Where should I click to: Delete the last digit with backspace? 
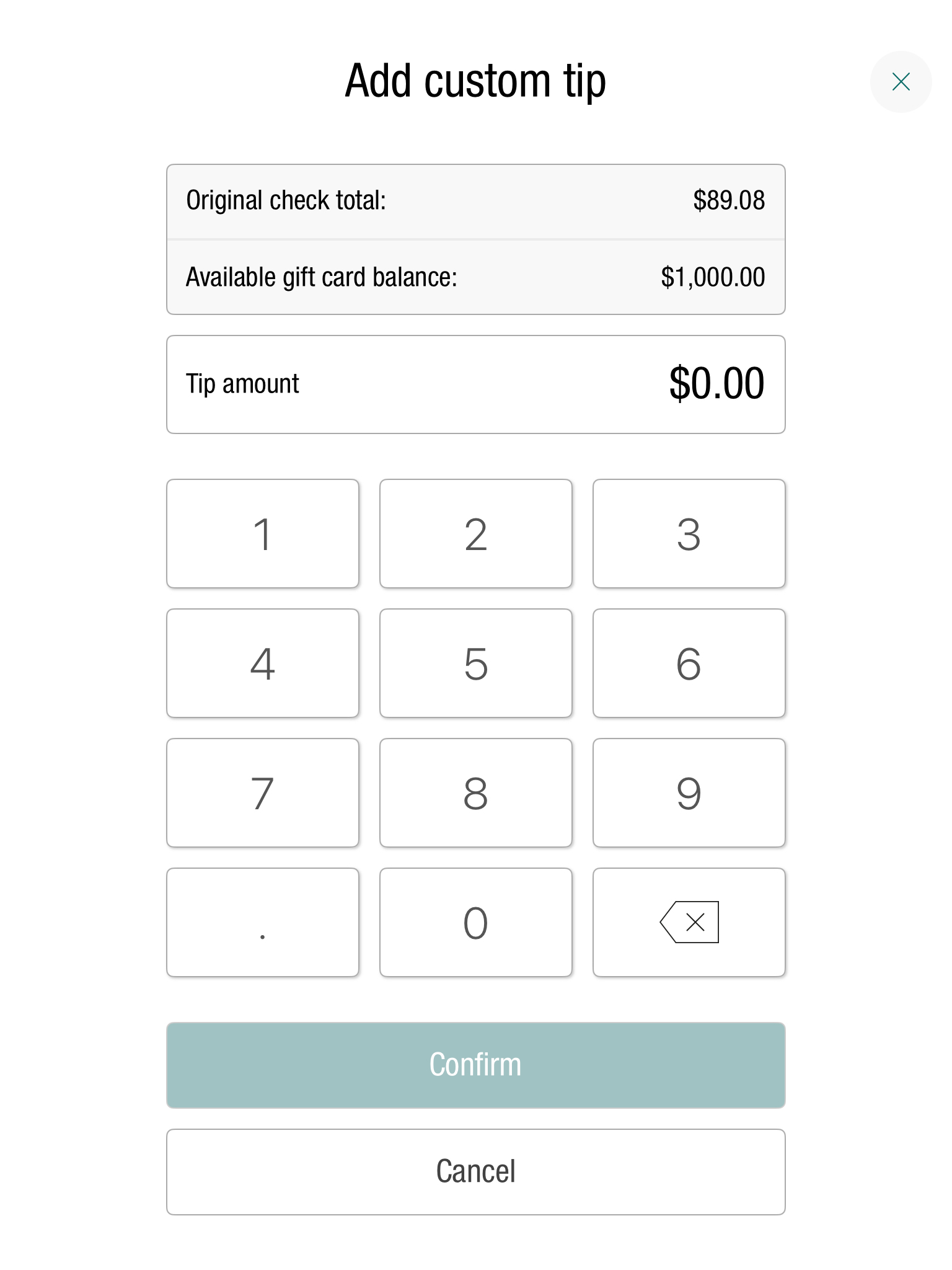point(689,922)
